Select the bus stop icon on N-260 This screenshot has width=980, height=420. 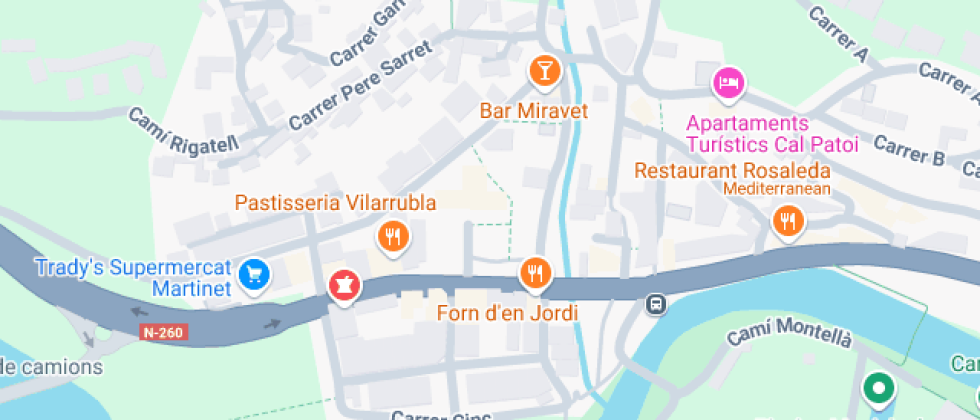click(x=656, y=303)
